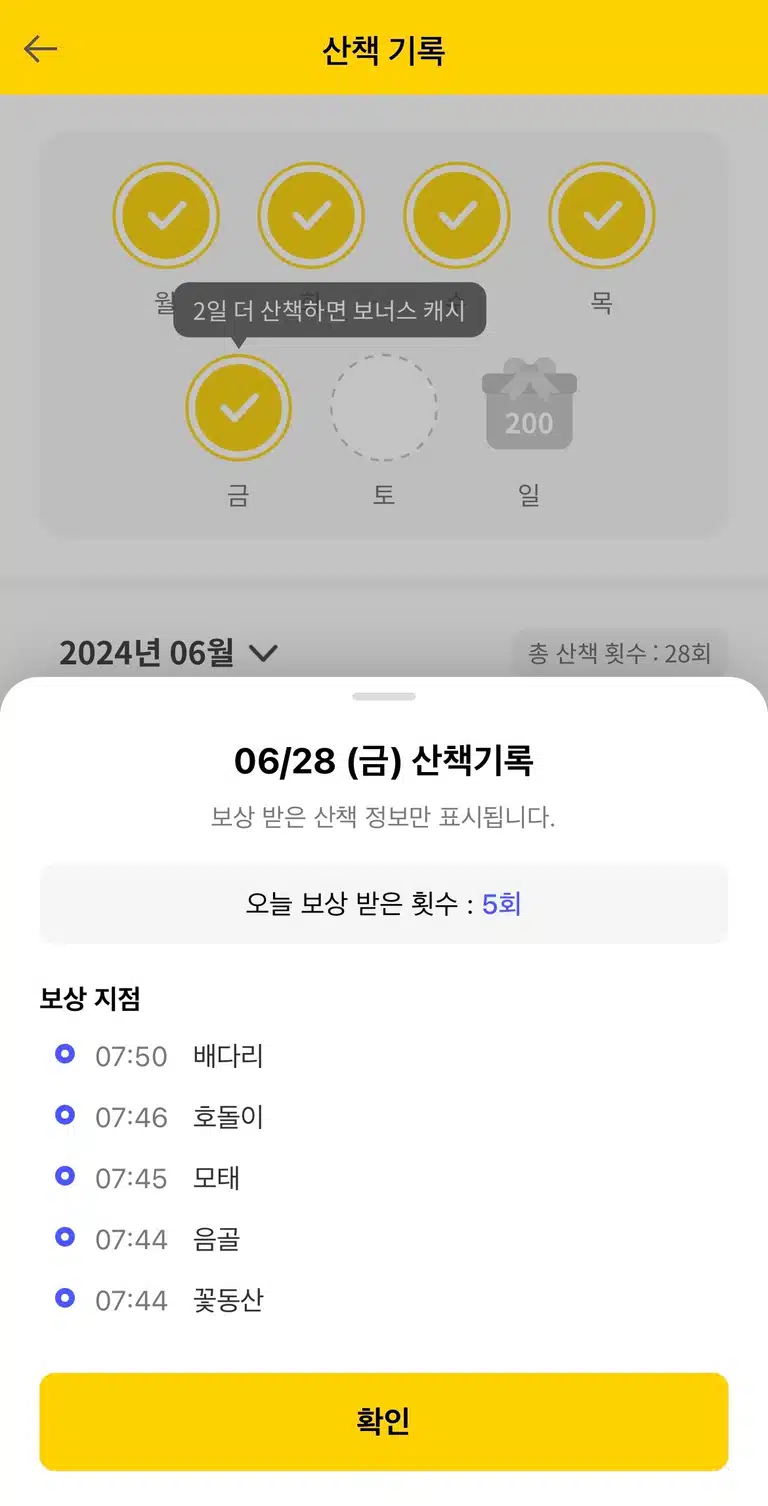Screen dimensions: 768x1506
Task: Tap the bottom sheet's drag handle
Action: [x=384, y=696]
